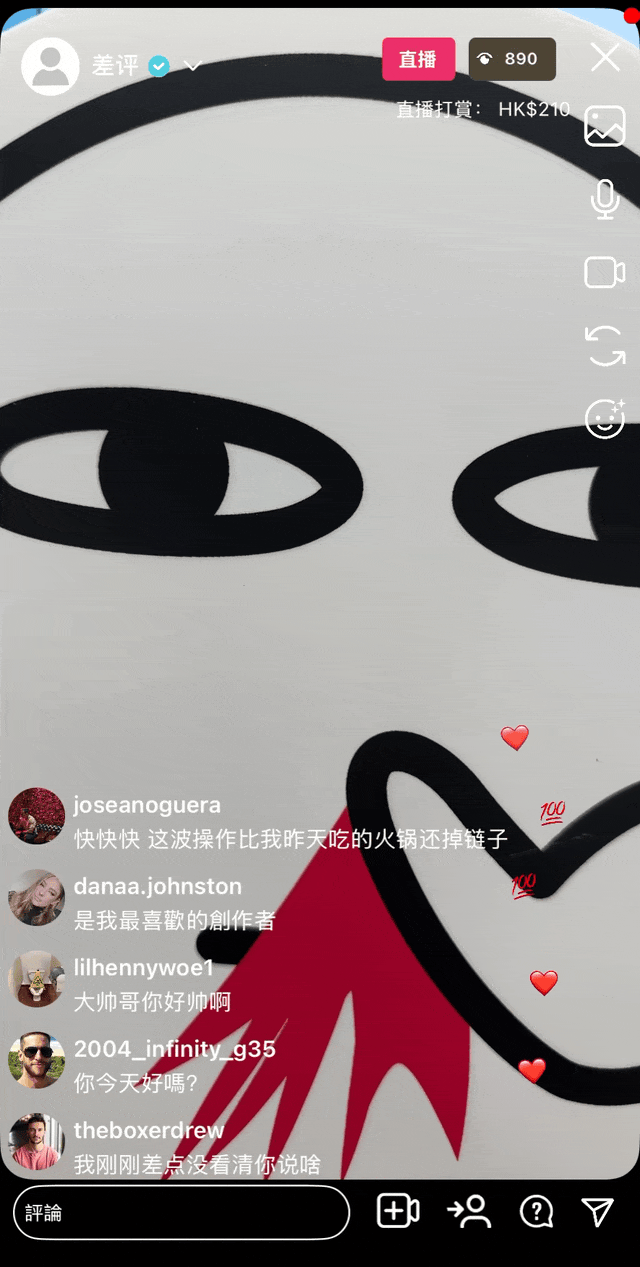The height and width of the screenshot is (1267, 640).
Task: Open theboxerdrew's comment
Action: pos(197,1164)
